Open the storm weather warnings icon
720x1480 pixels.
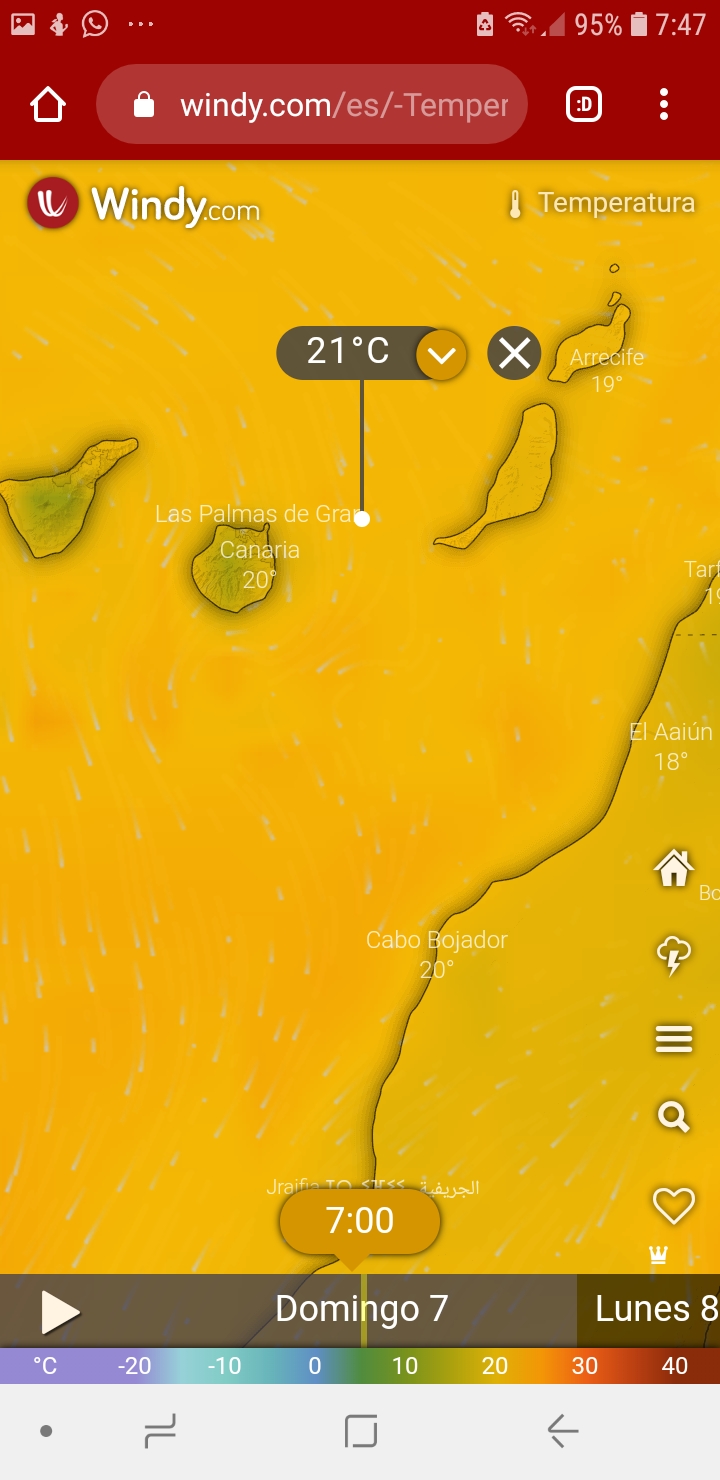coord(674,956)
